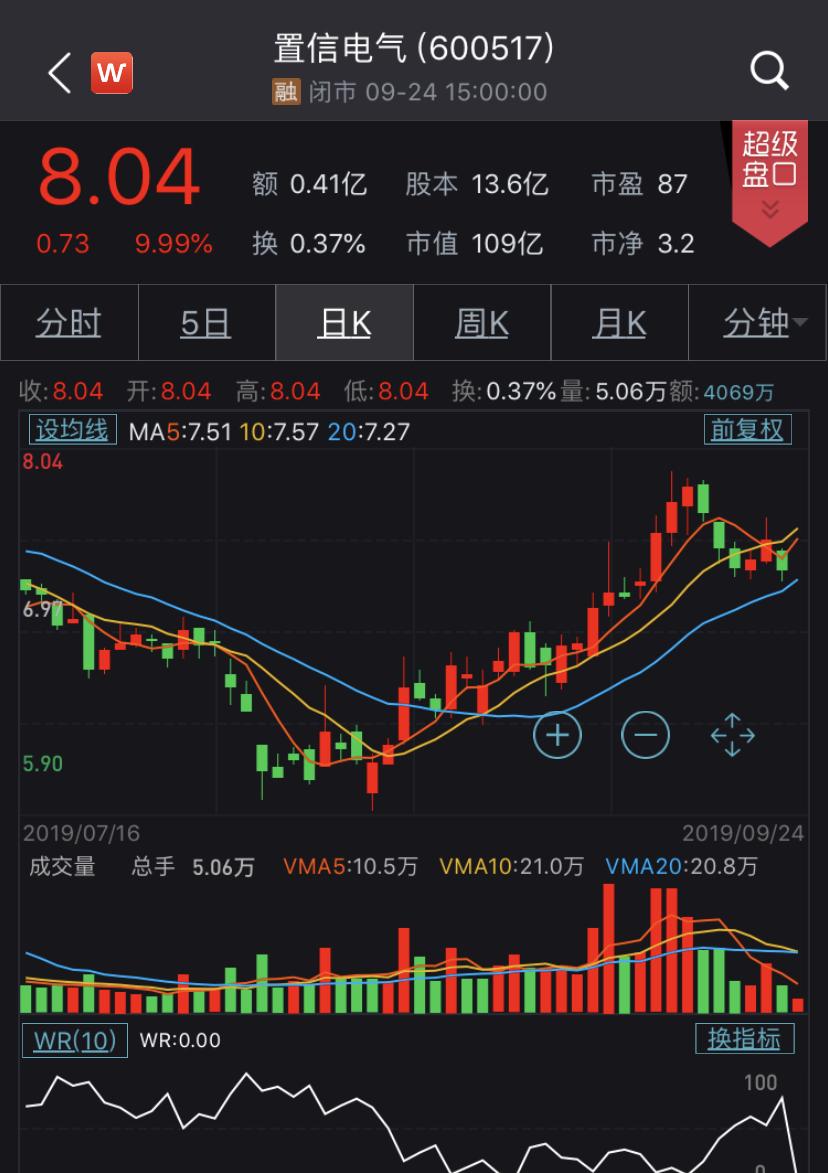The height and width of the screenshot is (1173, 828).
Task: Expand the 超级盘口 double chevron
Action: pyautogui.click(x=770, y=210)
